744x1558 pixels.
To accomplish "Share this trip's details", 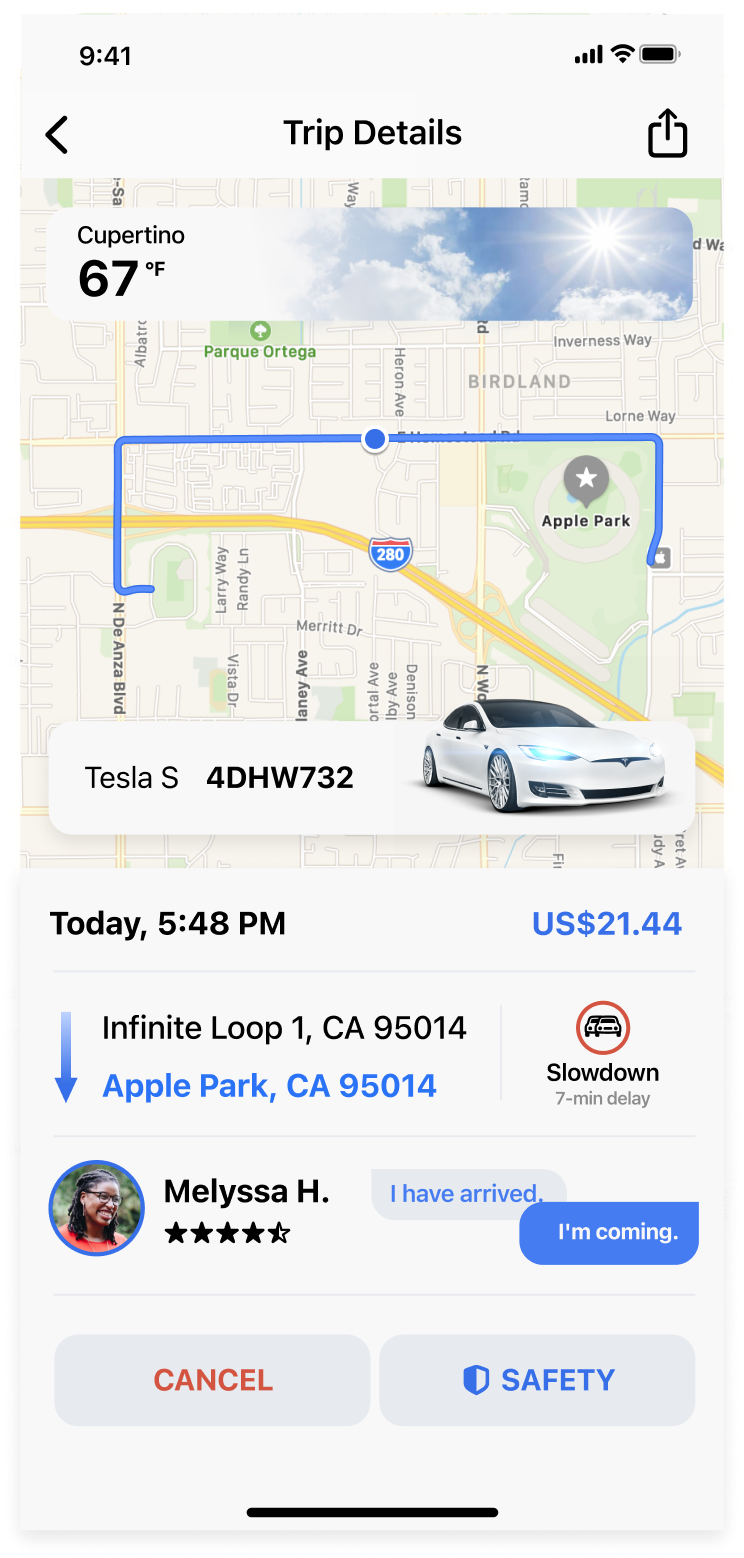I will [667, 134].
